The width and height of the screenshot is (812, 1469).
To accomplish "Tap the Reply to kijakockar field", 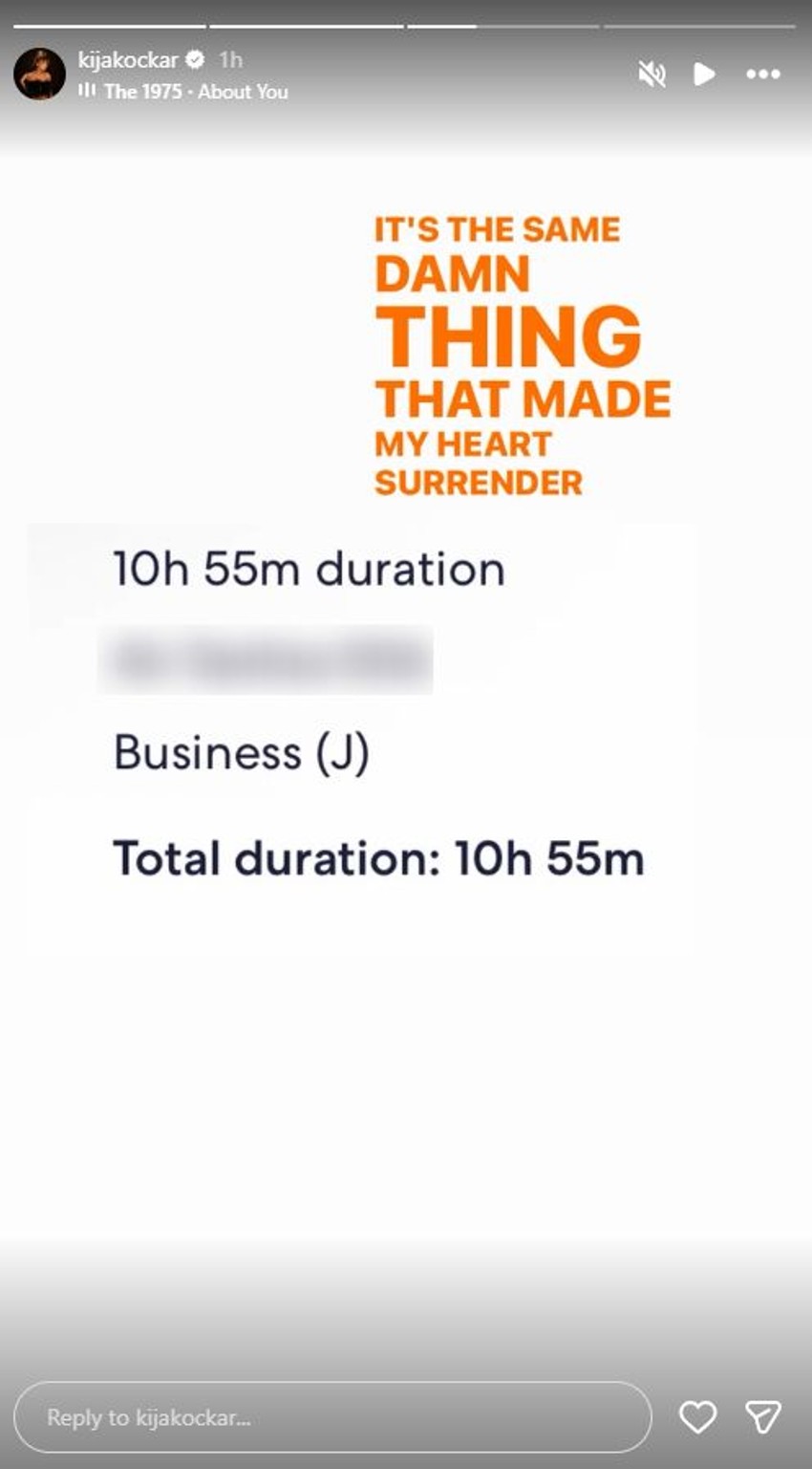I will click(x=332, y=1416).
